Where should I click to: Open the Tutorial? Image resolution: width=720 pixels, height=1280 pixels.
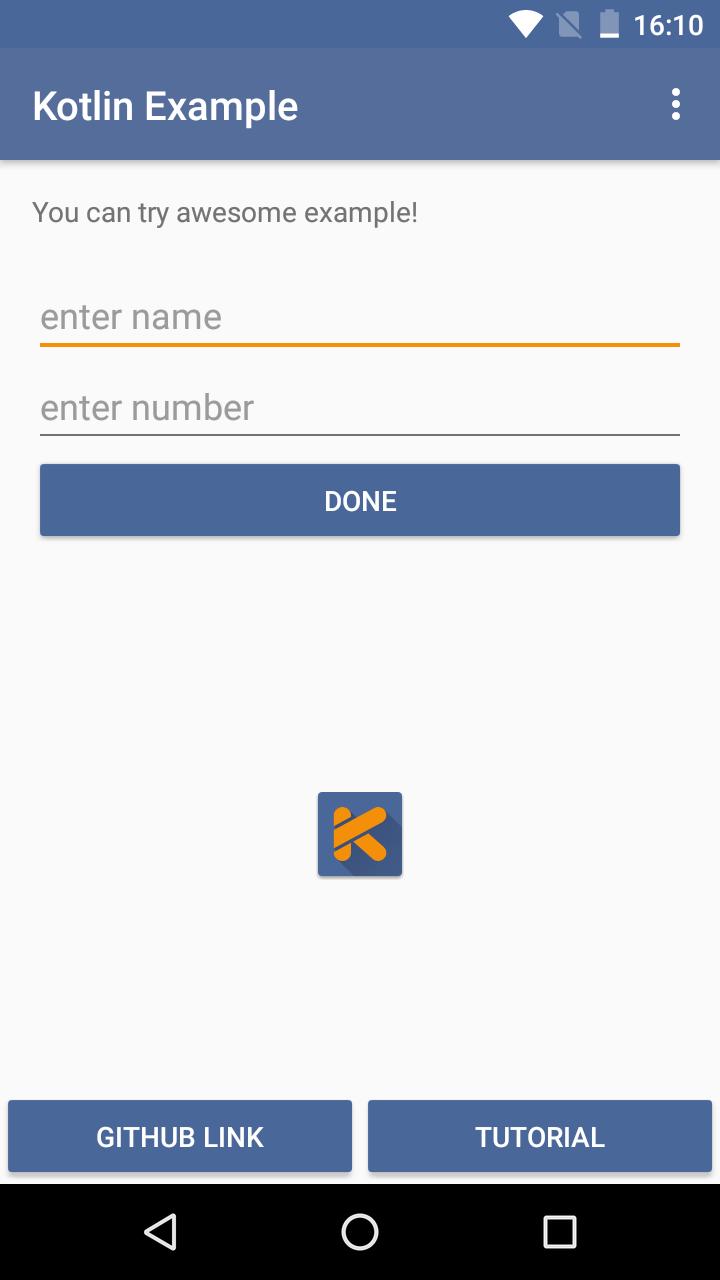click(x=540, y=1136)
